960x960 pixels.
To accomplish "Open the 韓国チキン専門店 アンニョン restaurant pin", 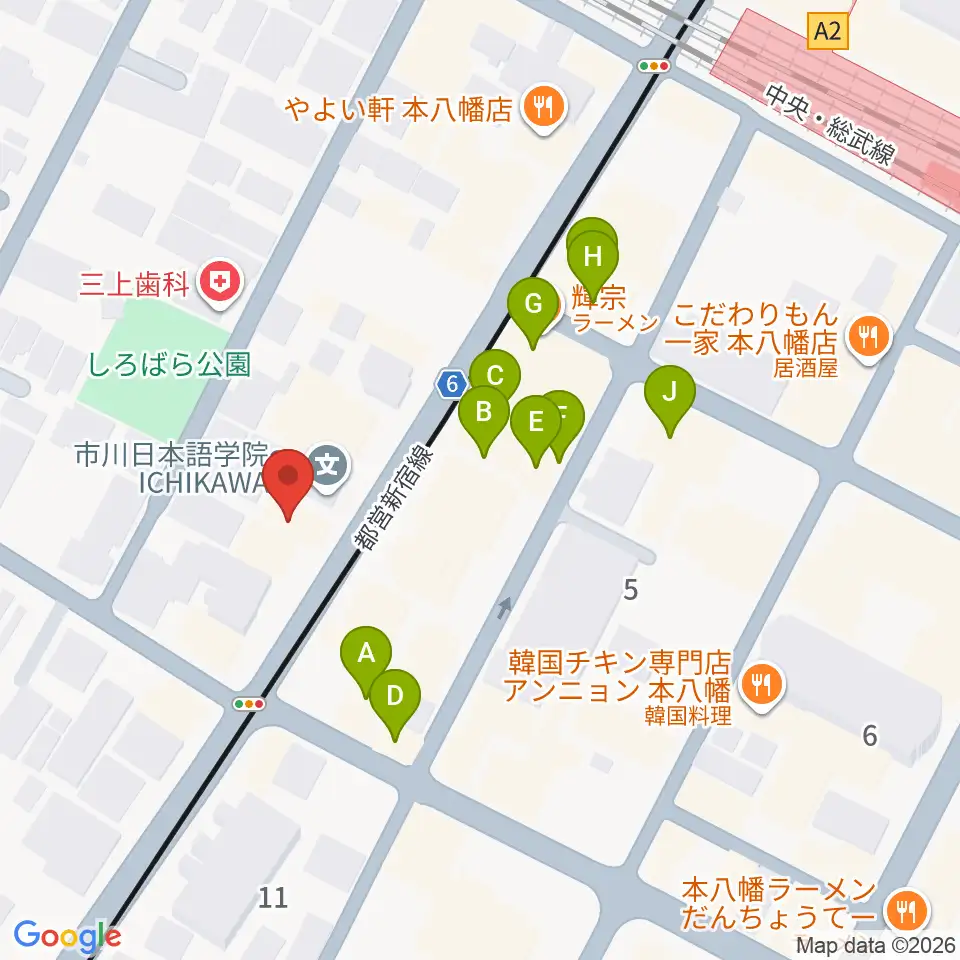I will coord(762,686).
